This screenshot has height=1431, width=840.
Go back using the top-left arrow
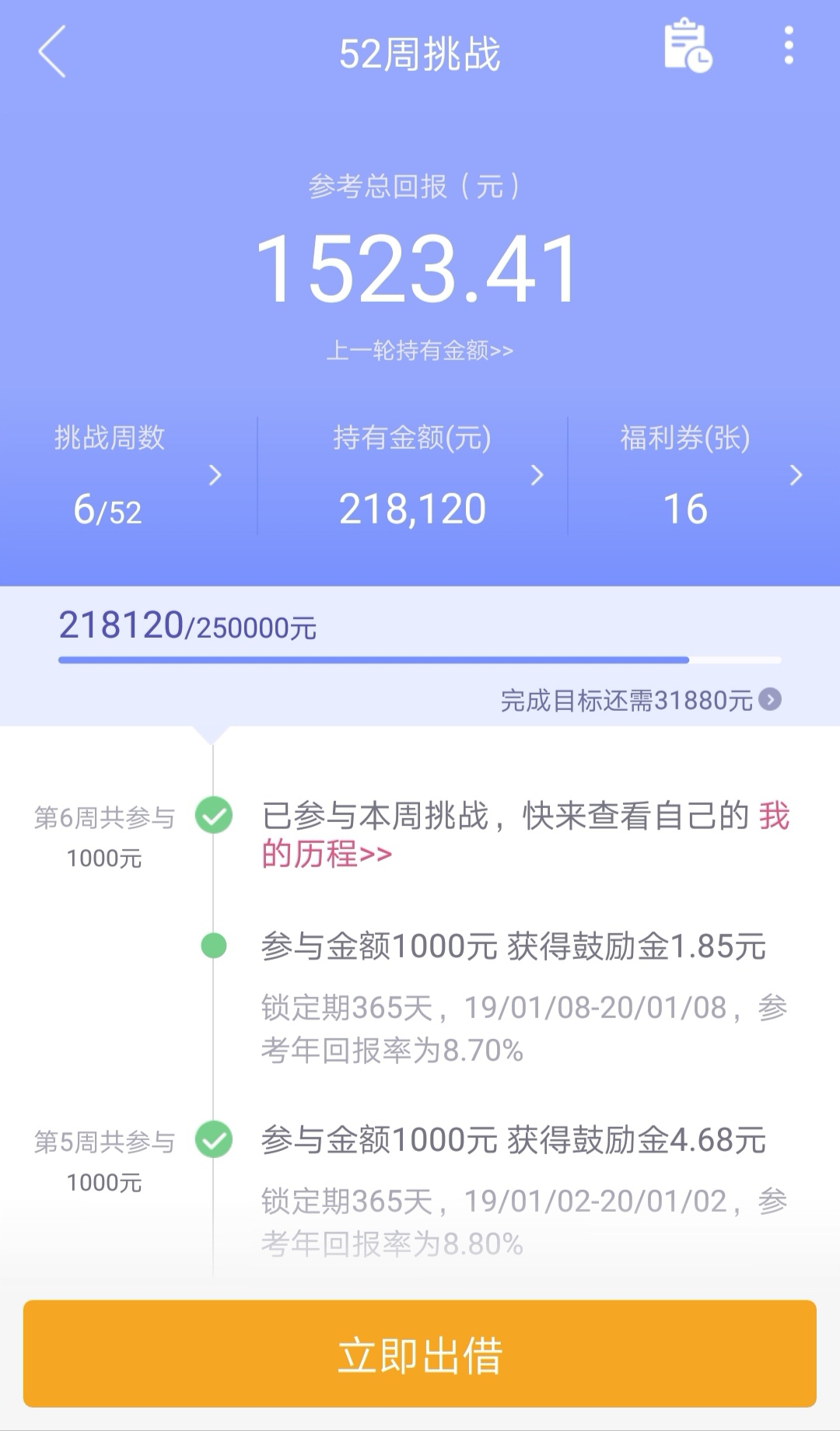(52, 52)
